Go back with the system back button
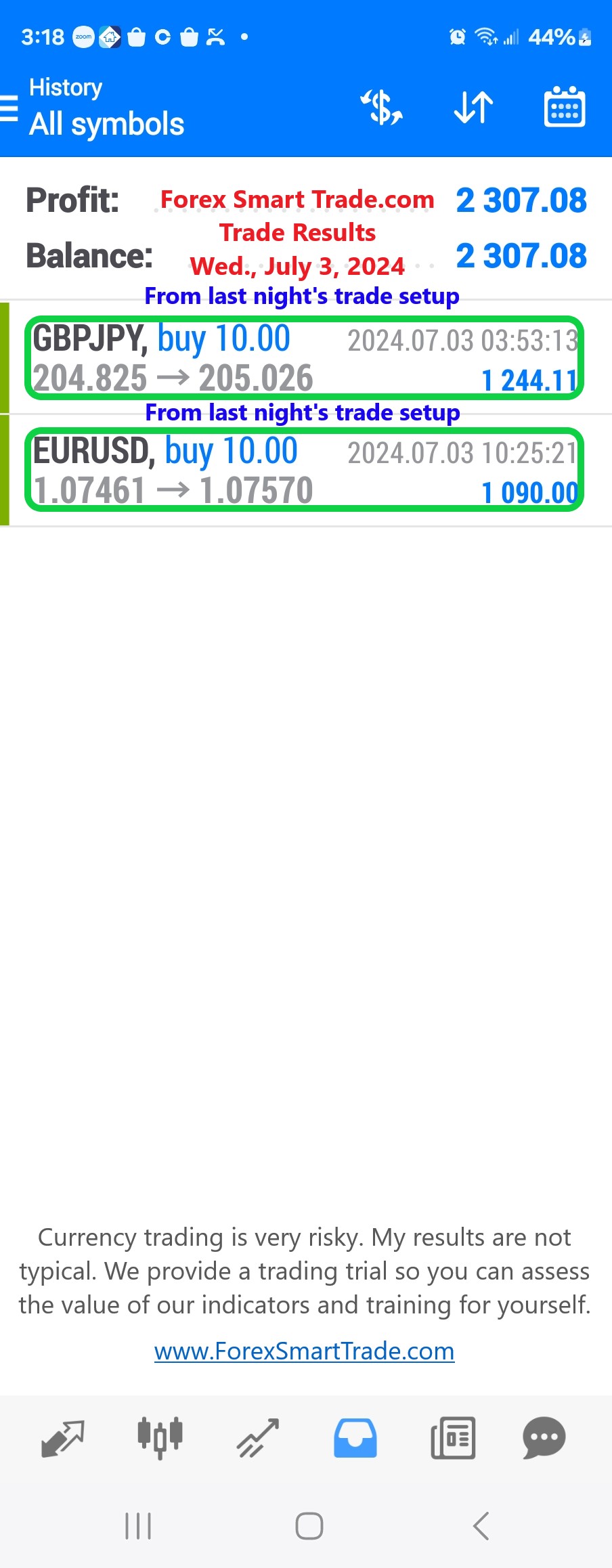This screenshot has width=612, height=1568. tap(481, 1526)
